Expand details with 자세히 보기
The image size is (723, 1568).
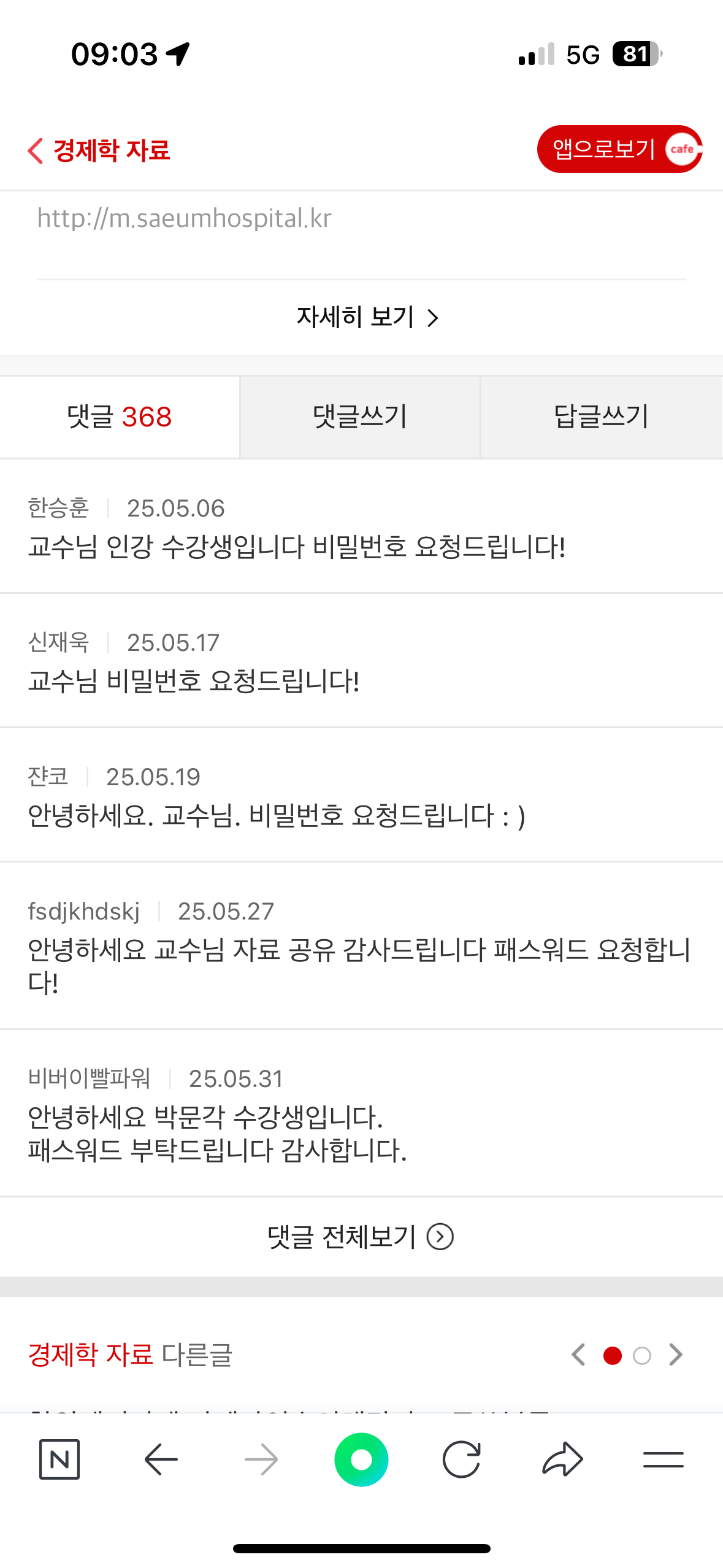pos(367,317)
